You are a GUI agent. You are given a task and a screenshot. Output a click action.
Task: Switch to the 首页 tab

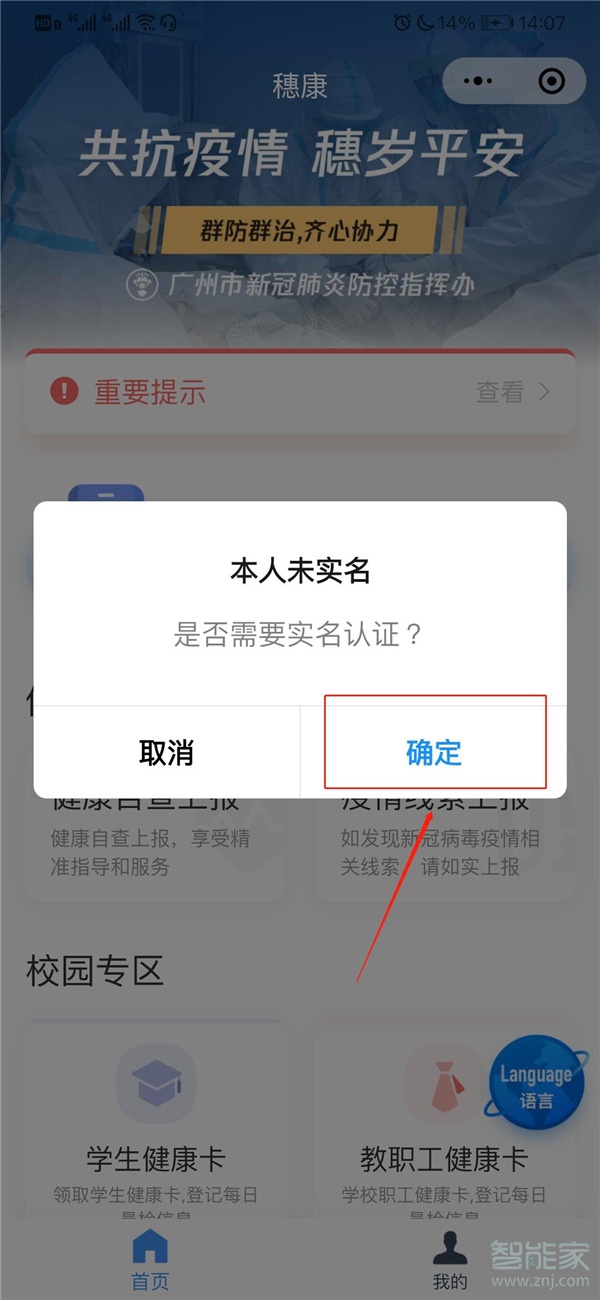click(x=150, y=1260)
